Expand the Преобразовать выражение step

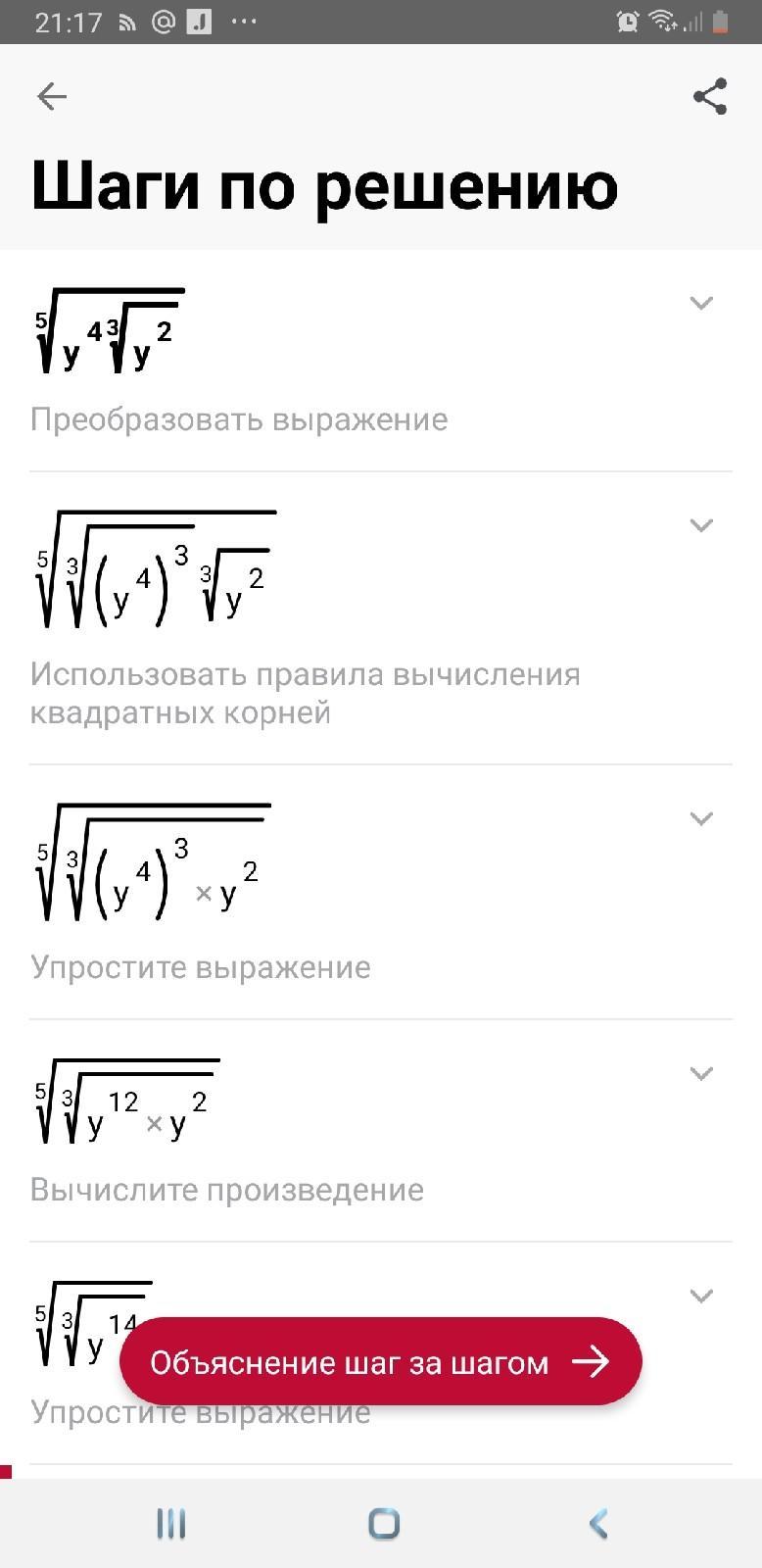701,303
